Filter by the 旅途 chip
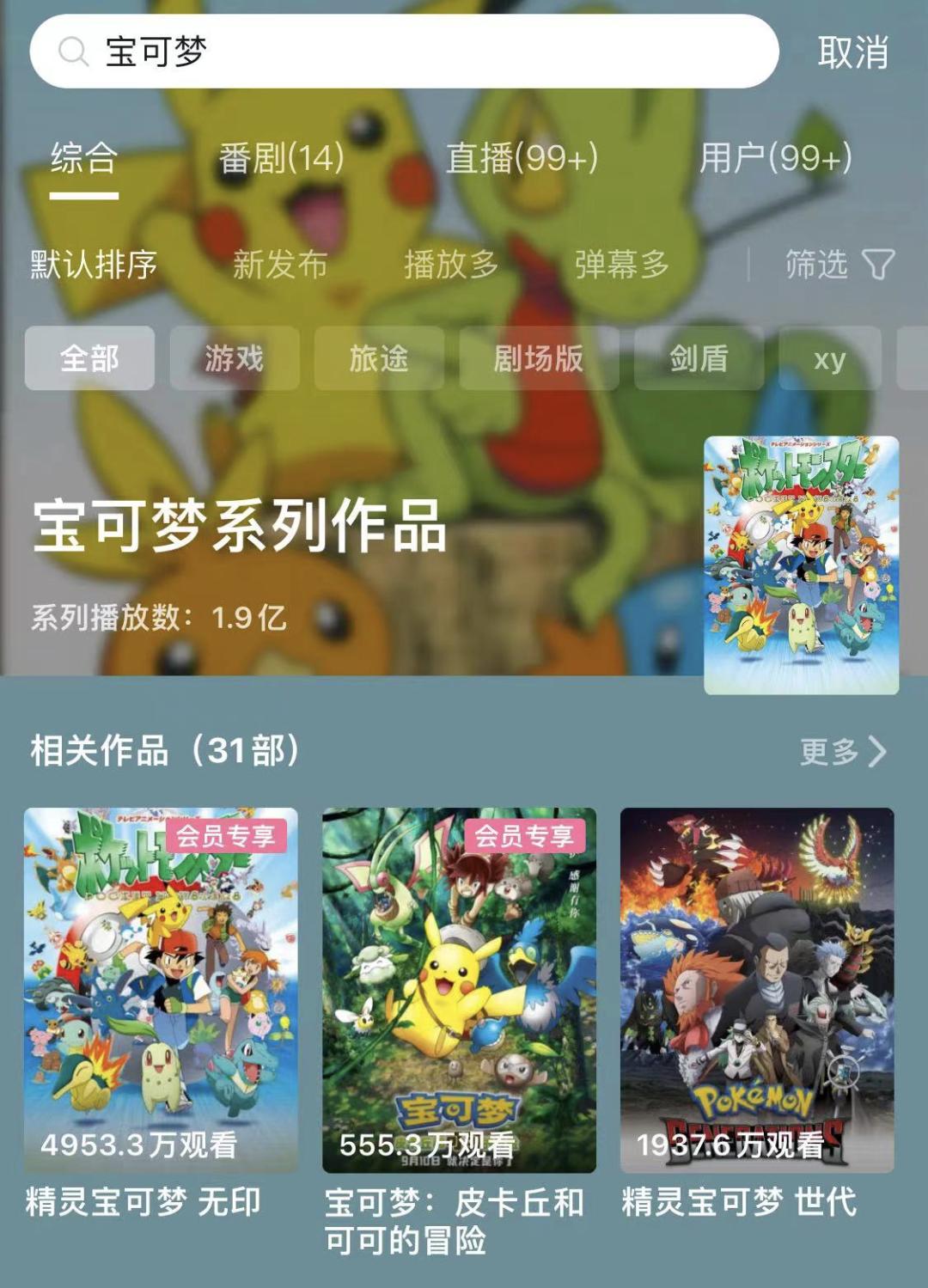 tap(379, 358)
